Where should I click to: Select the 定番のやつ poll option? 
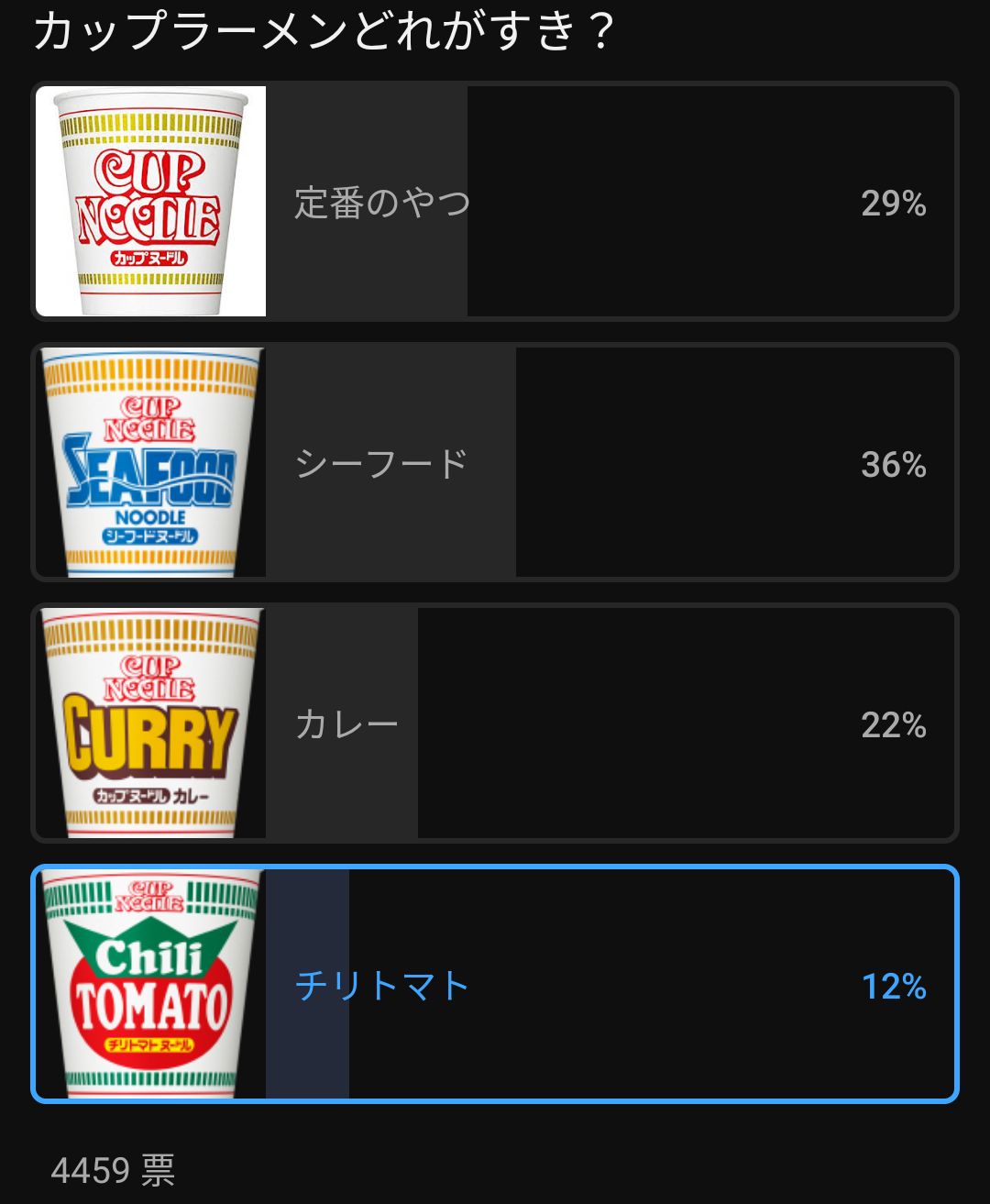pyautogui.click(x=495, y=201)
